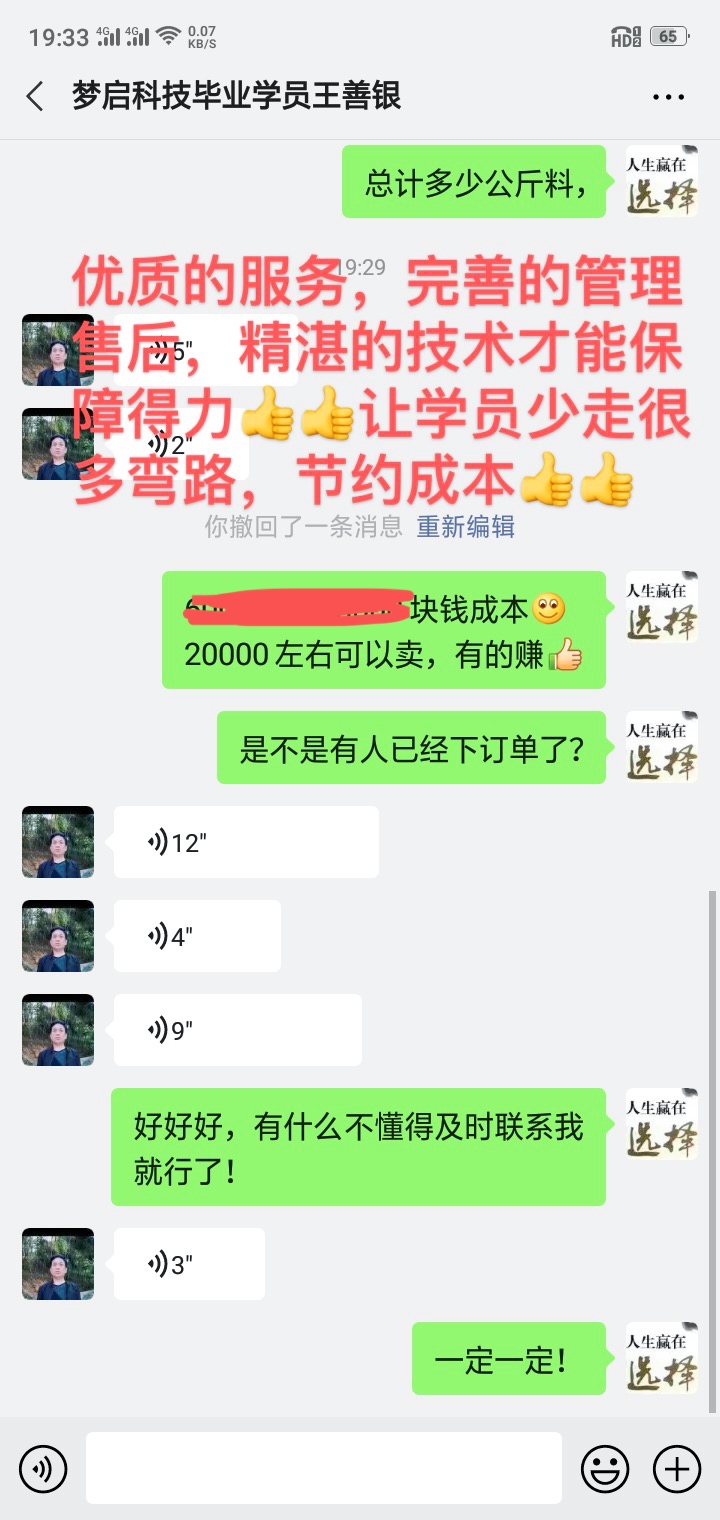Switch to voice input mode
720x1520 pixels.
coord(43,1469)
